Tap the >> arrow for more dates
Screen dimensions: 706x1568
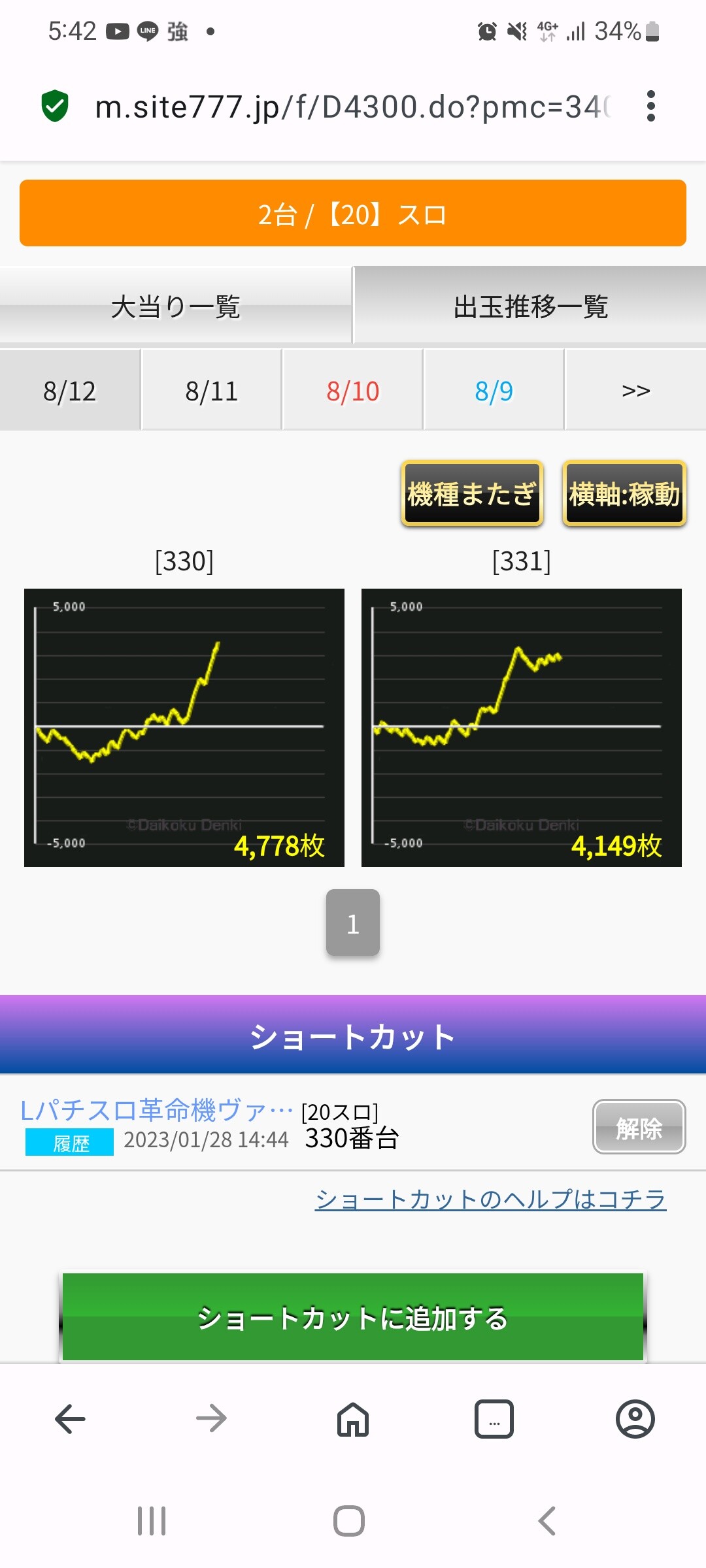[635, 391]
